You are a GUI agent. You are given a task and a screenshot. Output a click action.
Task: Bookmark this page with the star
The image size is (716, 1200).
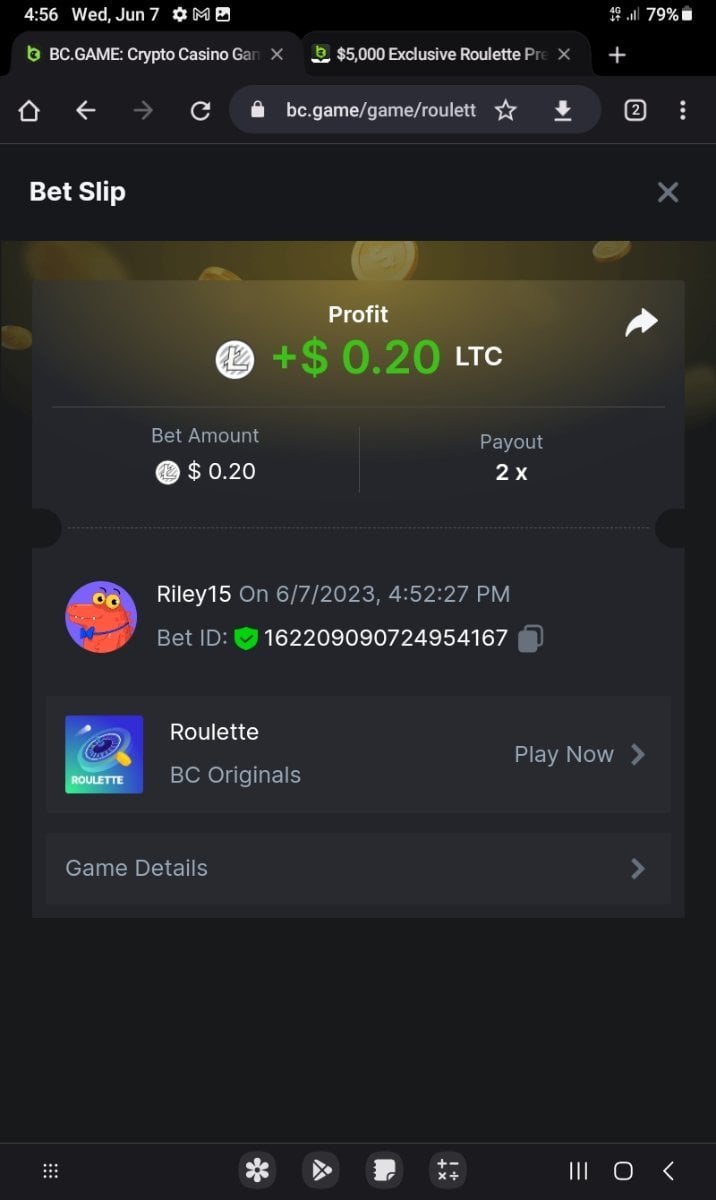coord(506,110)
